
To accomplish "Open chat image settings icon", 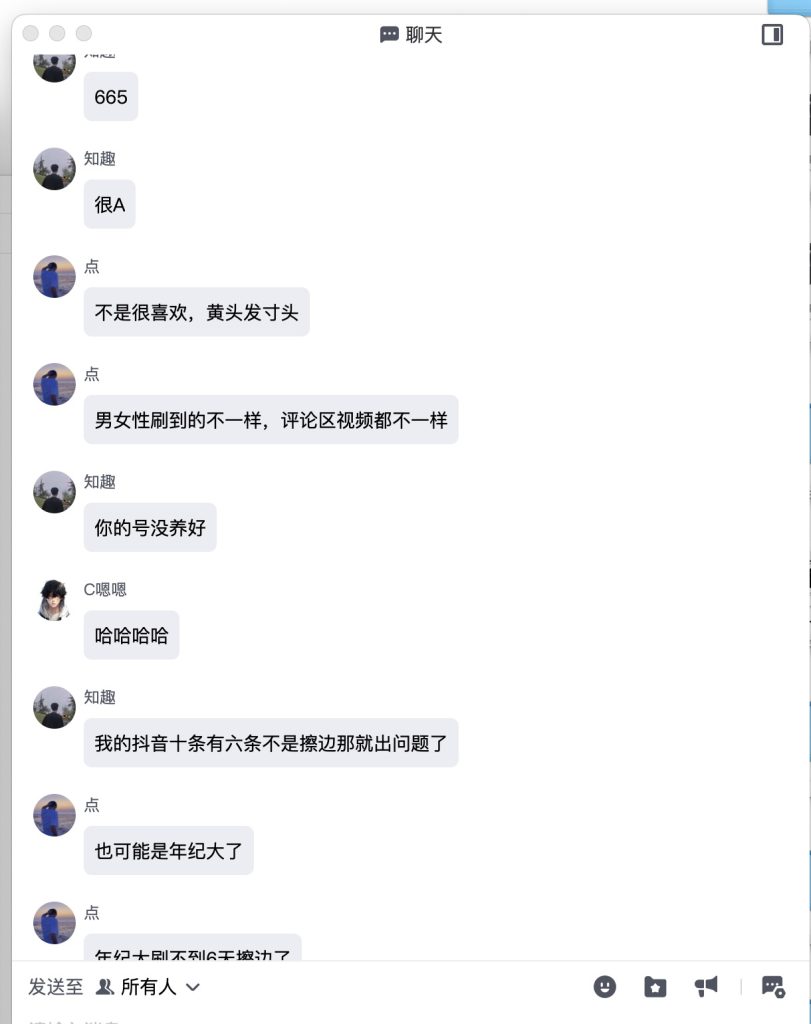I will [773, 987].
